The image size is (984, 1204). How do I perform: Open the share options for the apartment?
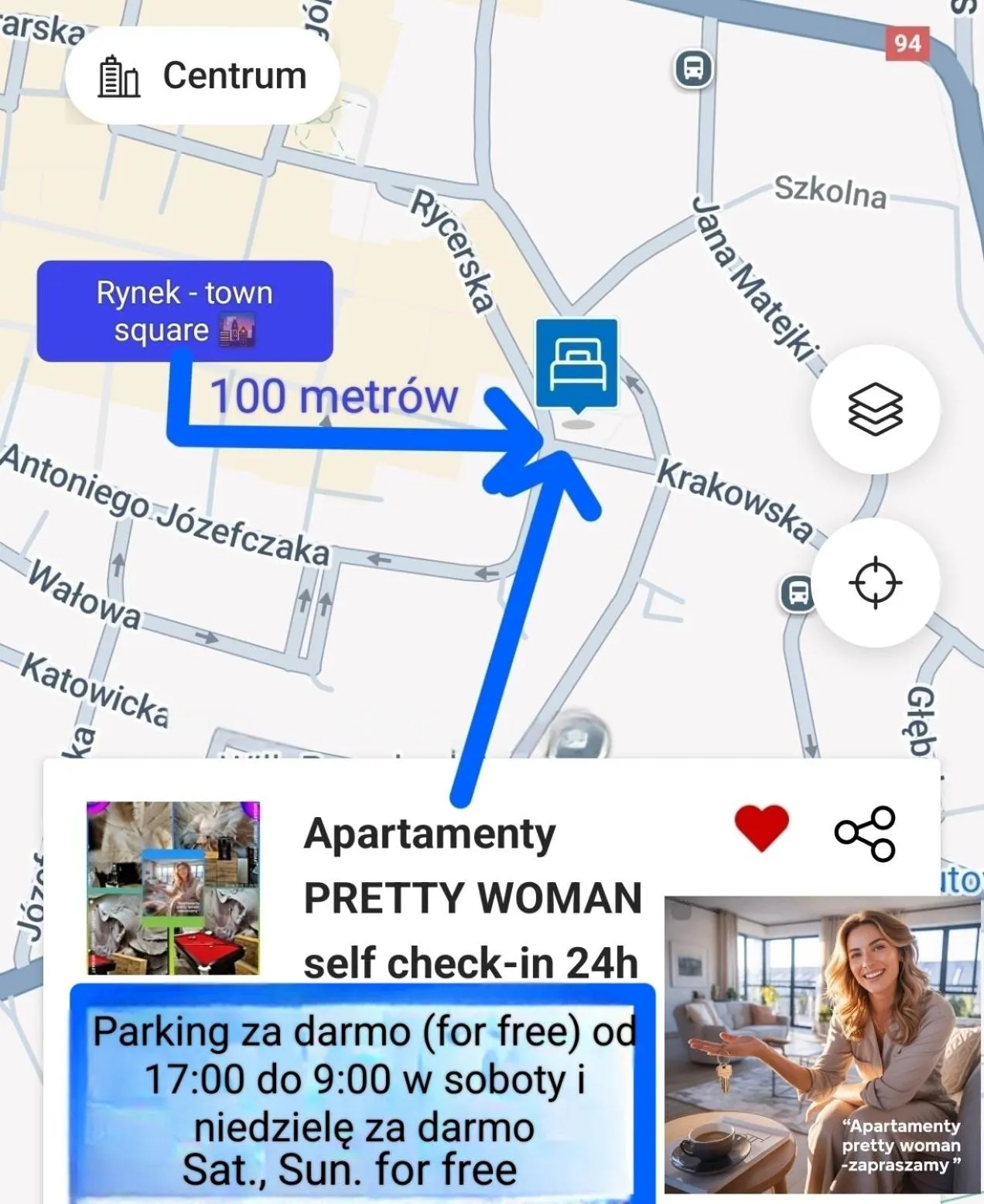pyautogui.click(x=863, y=833)
